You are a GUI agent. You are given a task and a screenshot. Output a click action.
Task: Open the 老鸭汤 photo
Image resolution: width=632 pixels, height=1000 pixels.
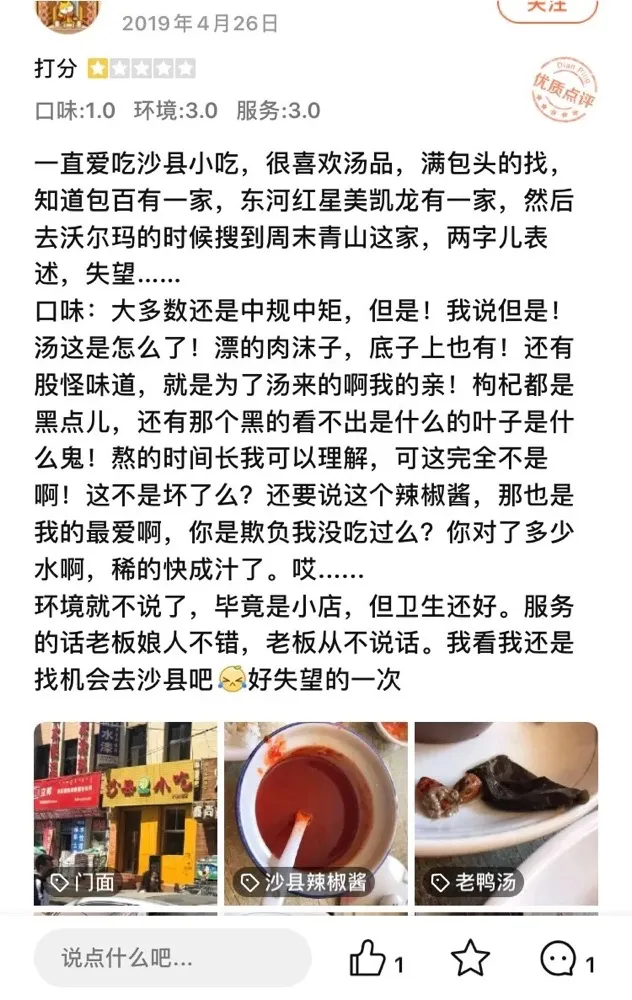point(506,810)
